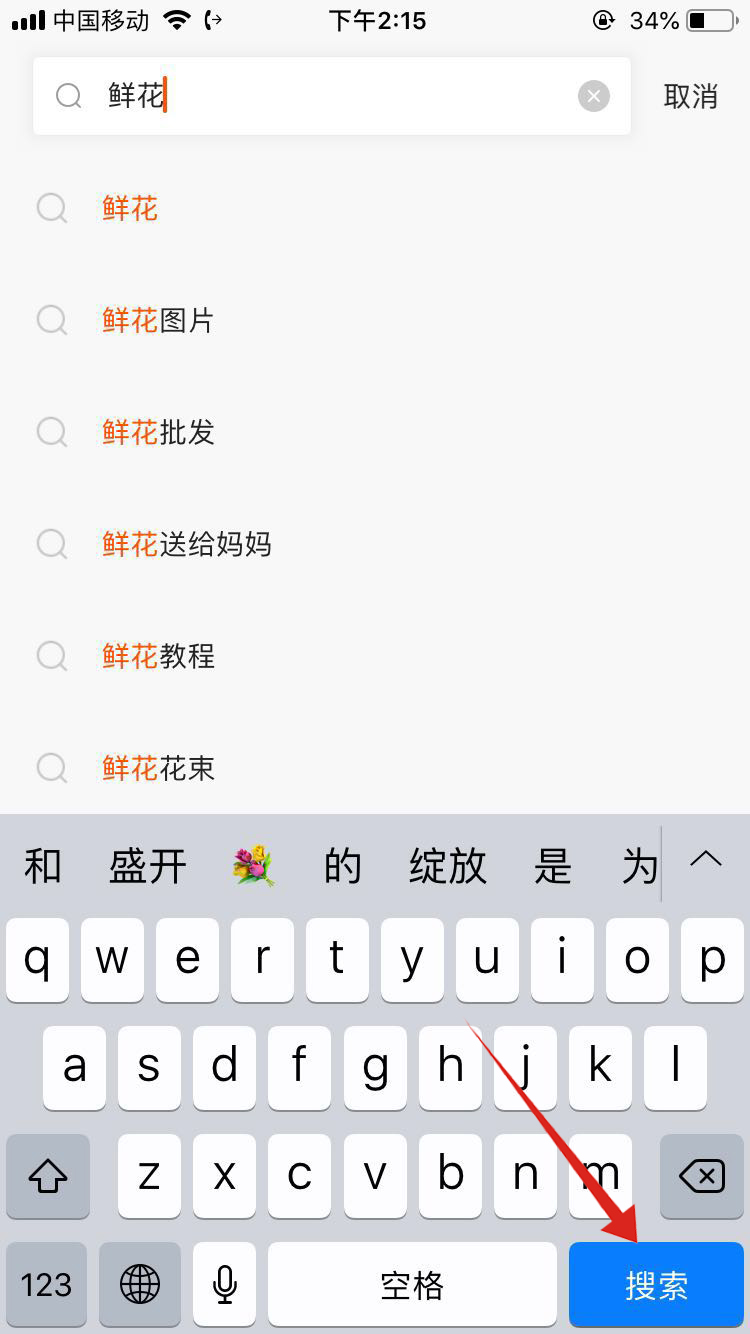This screenshot has width=750, height=1334.
Task: Switch to the 123 number keyboard
Action: [x=47, y=1285]
